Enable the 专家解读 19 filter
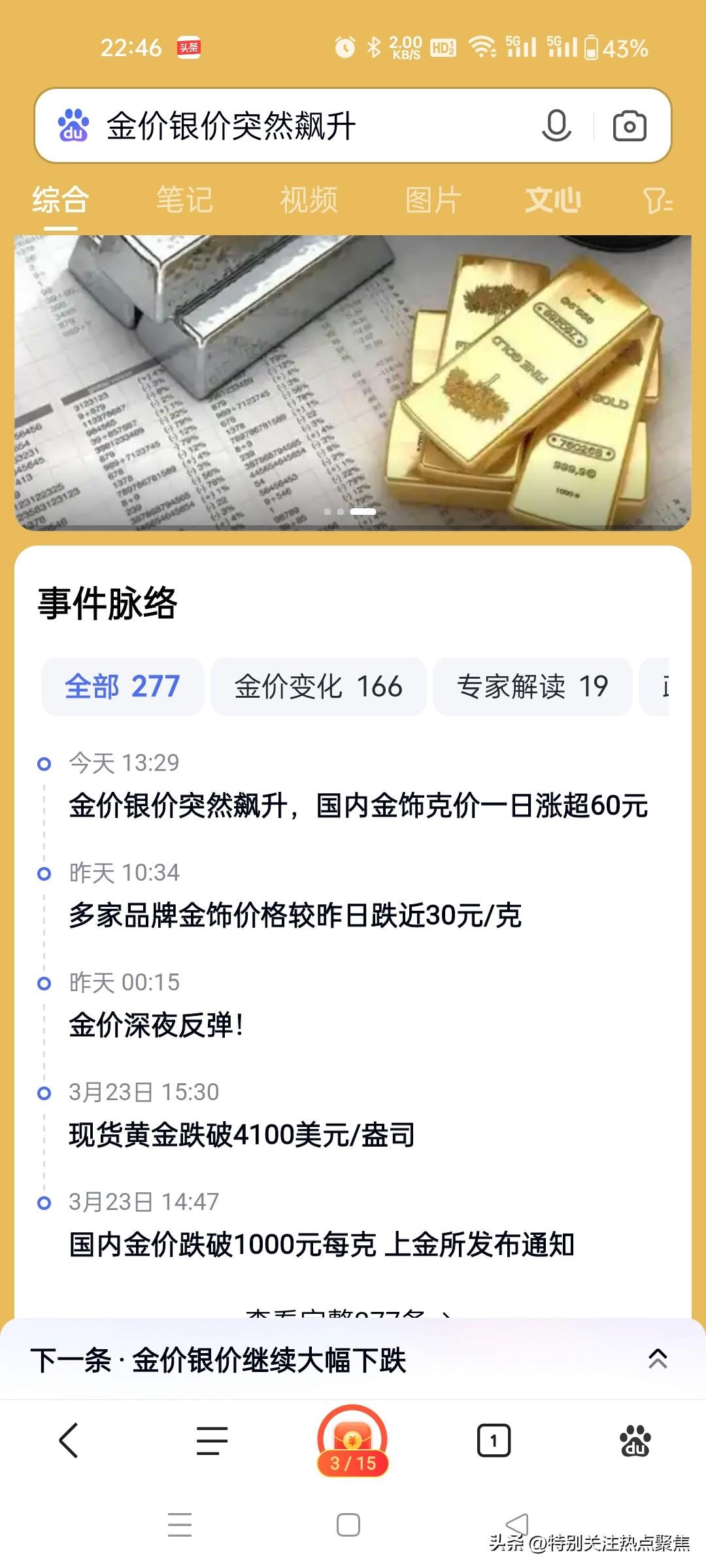This screenshot has width=706, height=1568. pos(533,686)
